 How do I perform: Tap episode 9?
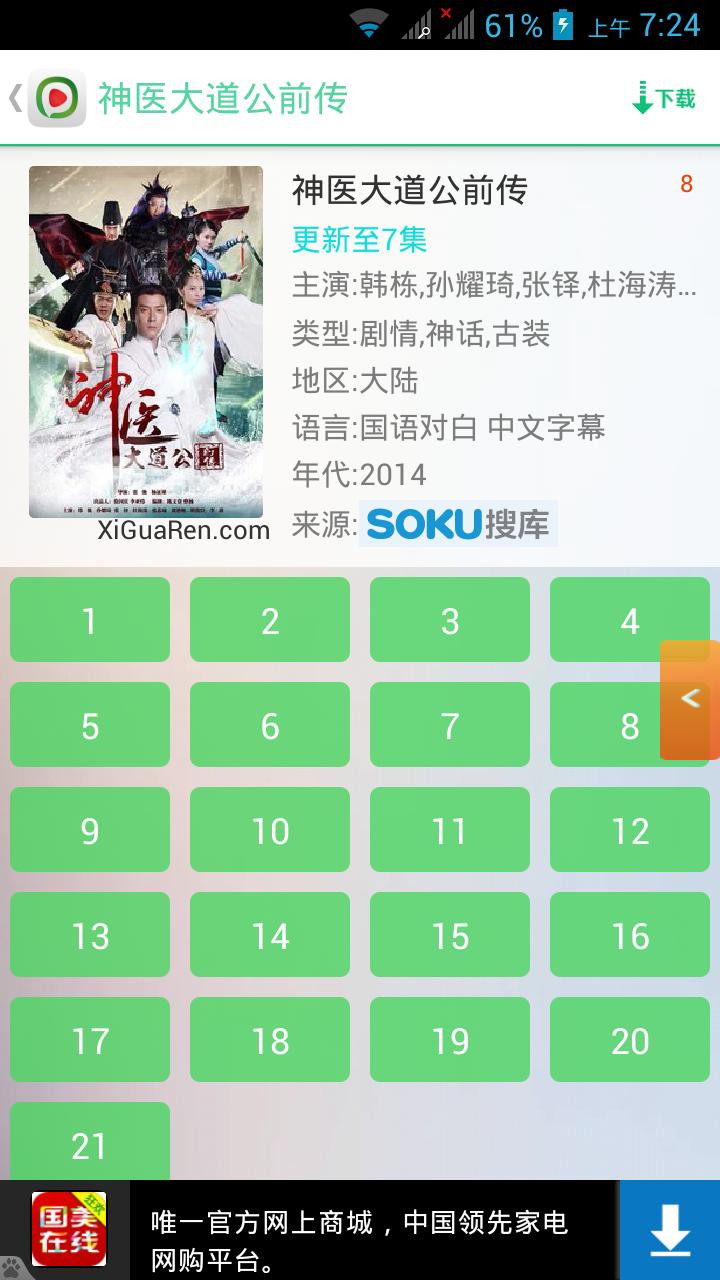(90, 830)
